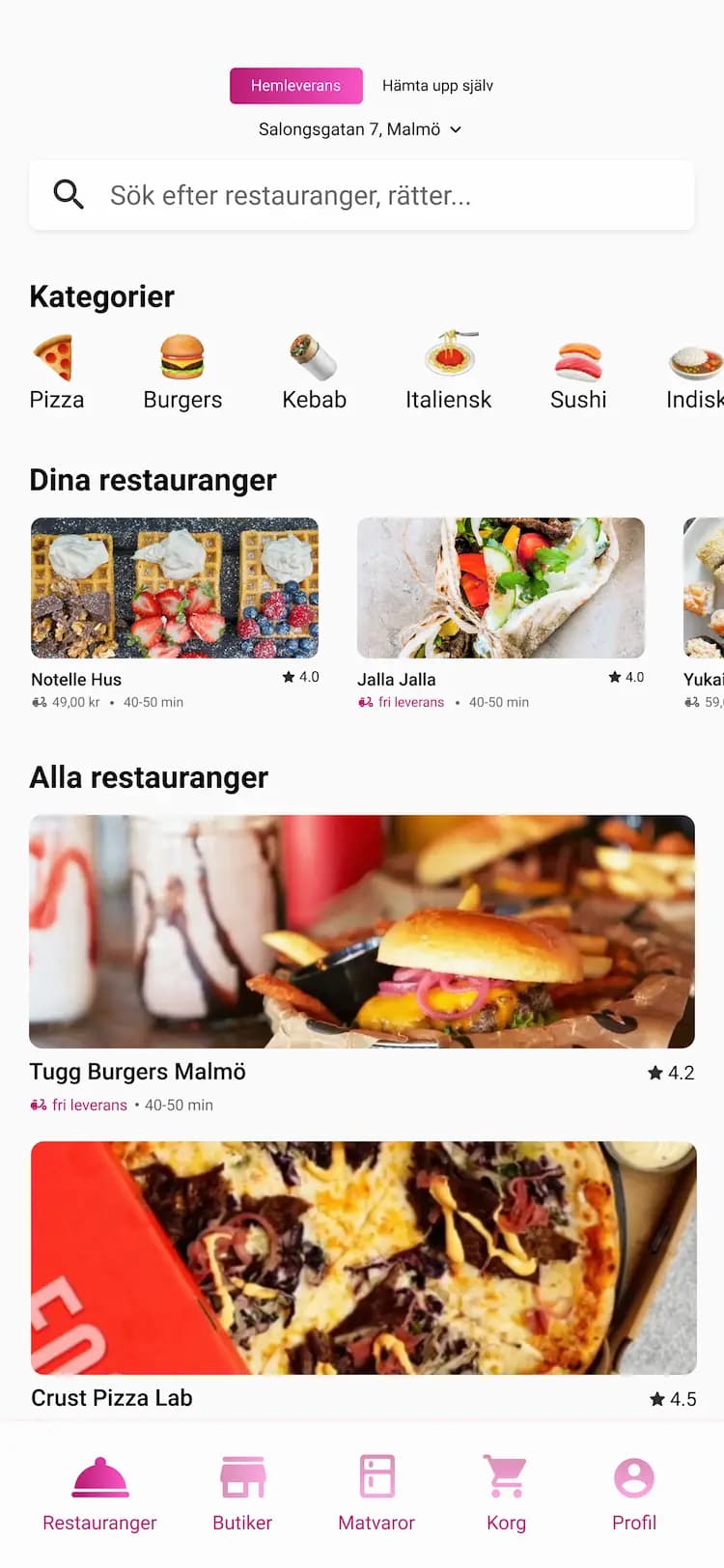View the Jalla Jalla restaurant card
The height and width of the screenshot is (1568, 724).
[x=501, y=614]
